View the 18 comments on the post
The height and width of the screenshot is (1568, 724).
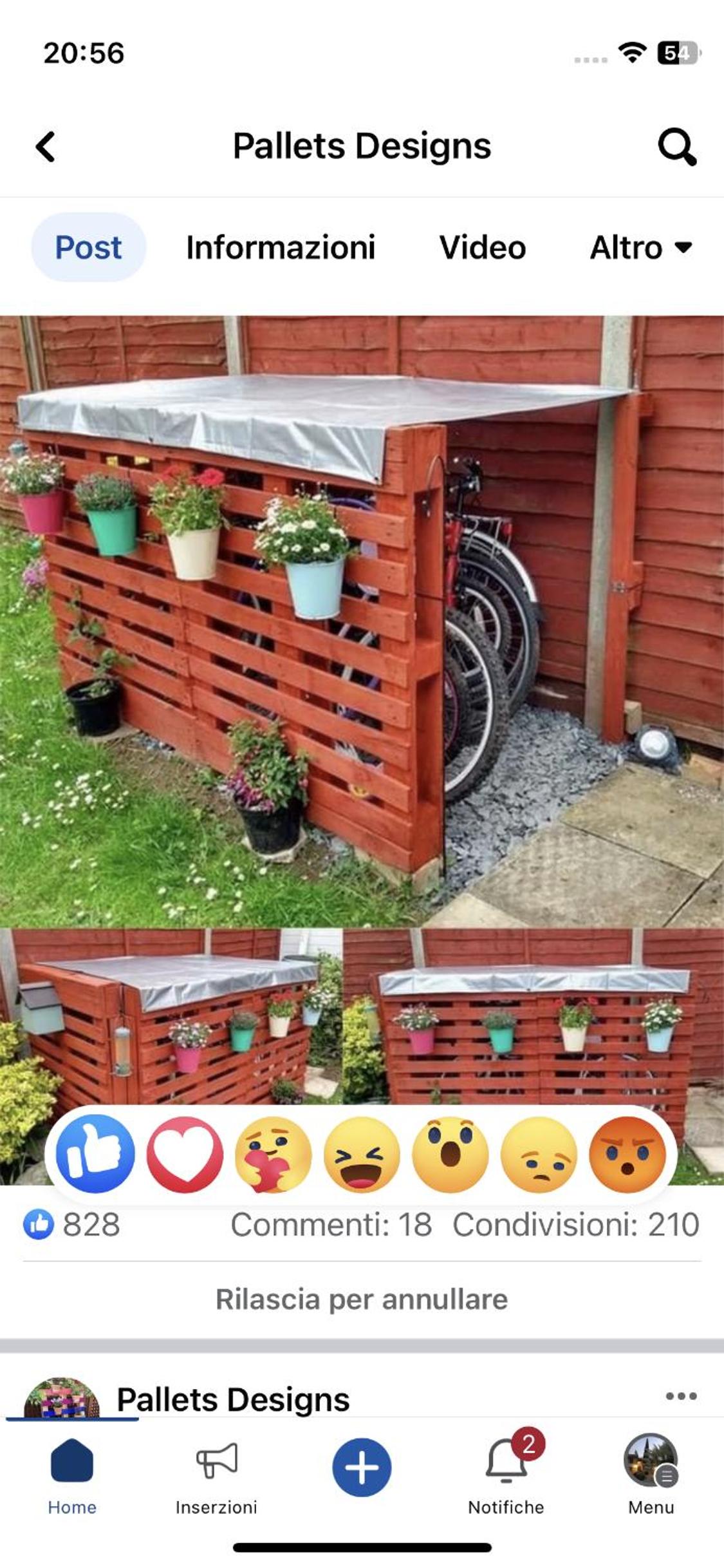point(331,1224)
